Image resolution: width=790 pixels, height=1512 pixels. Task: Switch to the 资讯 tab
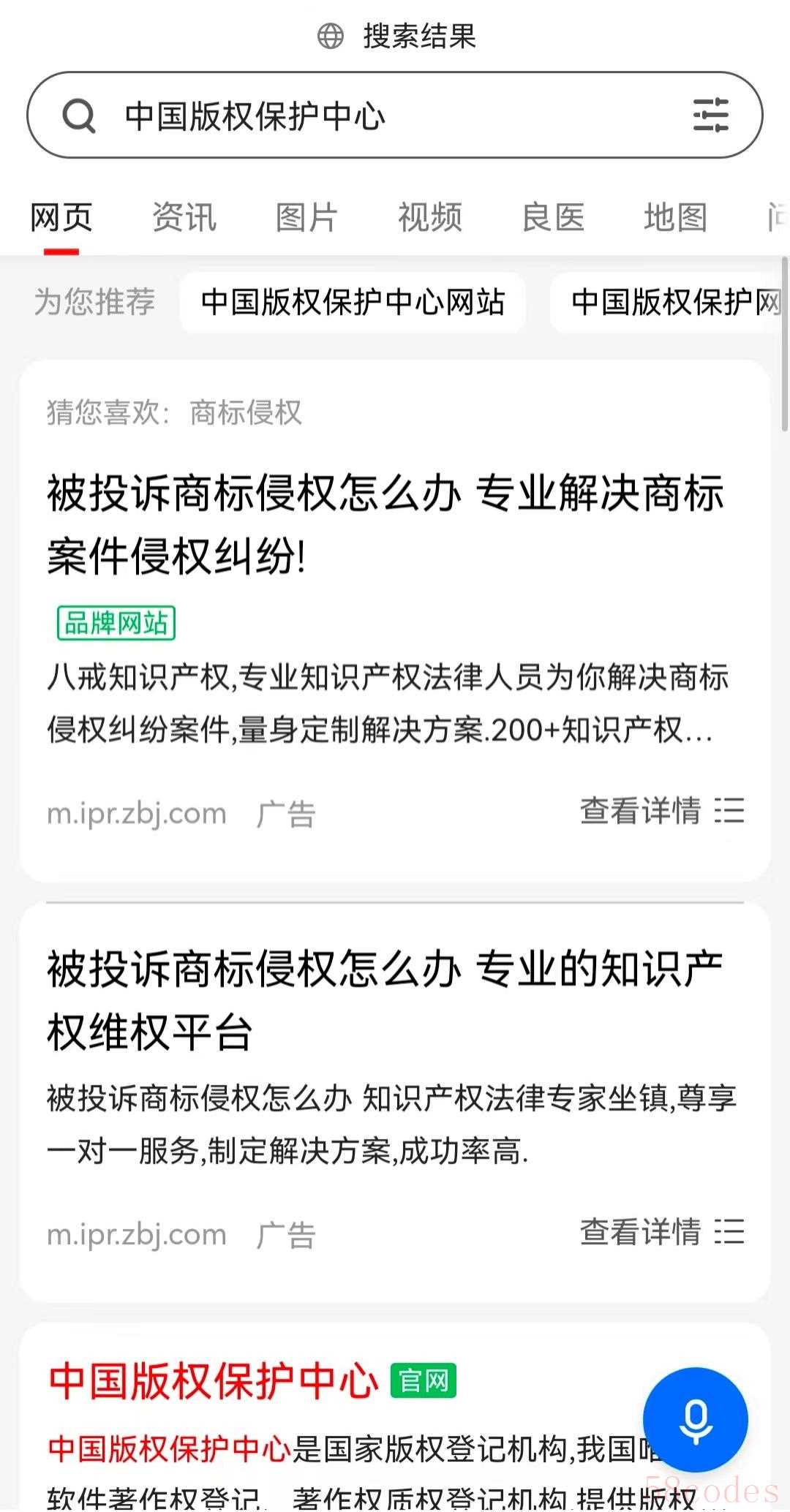(x=184, y=217)
